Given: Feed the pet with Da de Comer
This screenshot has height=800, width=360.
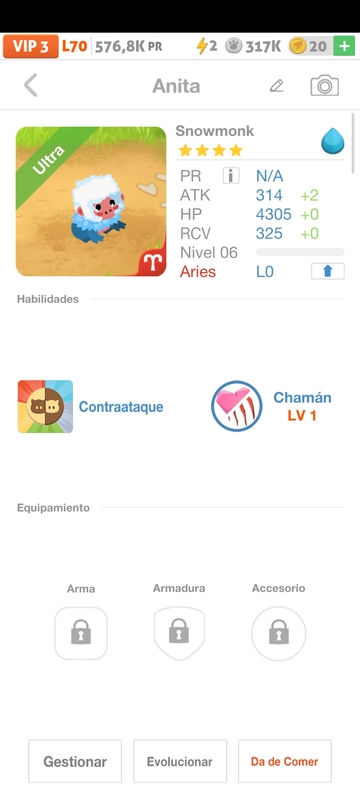Looking at the screenshot, I should (285, 761).
